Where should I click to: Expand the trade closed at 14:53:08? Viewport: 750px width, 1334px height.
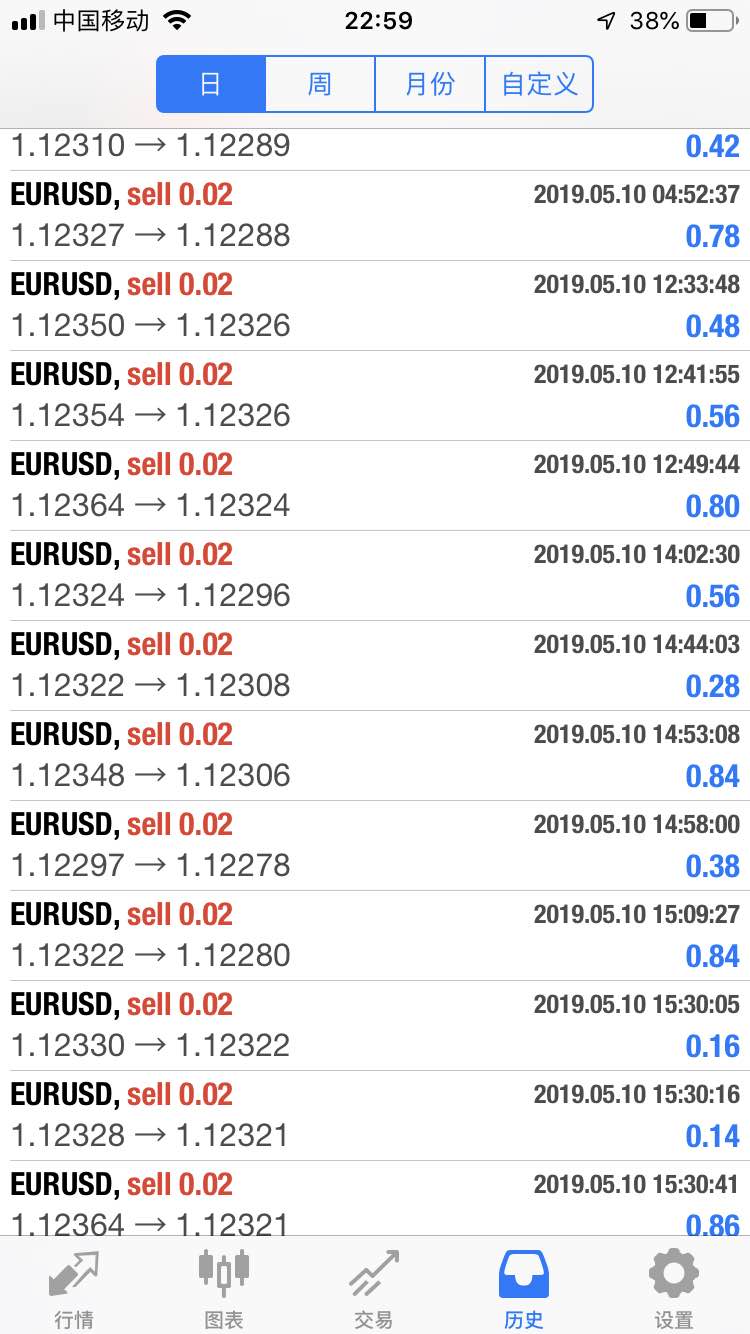(x=375, y=756)
